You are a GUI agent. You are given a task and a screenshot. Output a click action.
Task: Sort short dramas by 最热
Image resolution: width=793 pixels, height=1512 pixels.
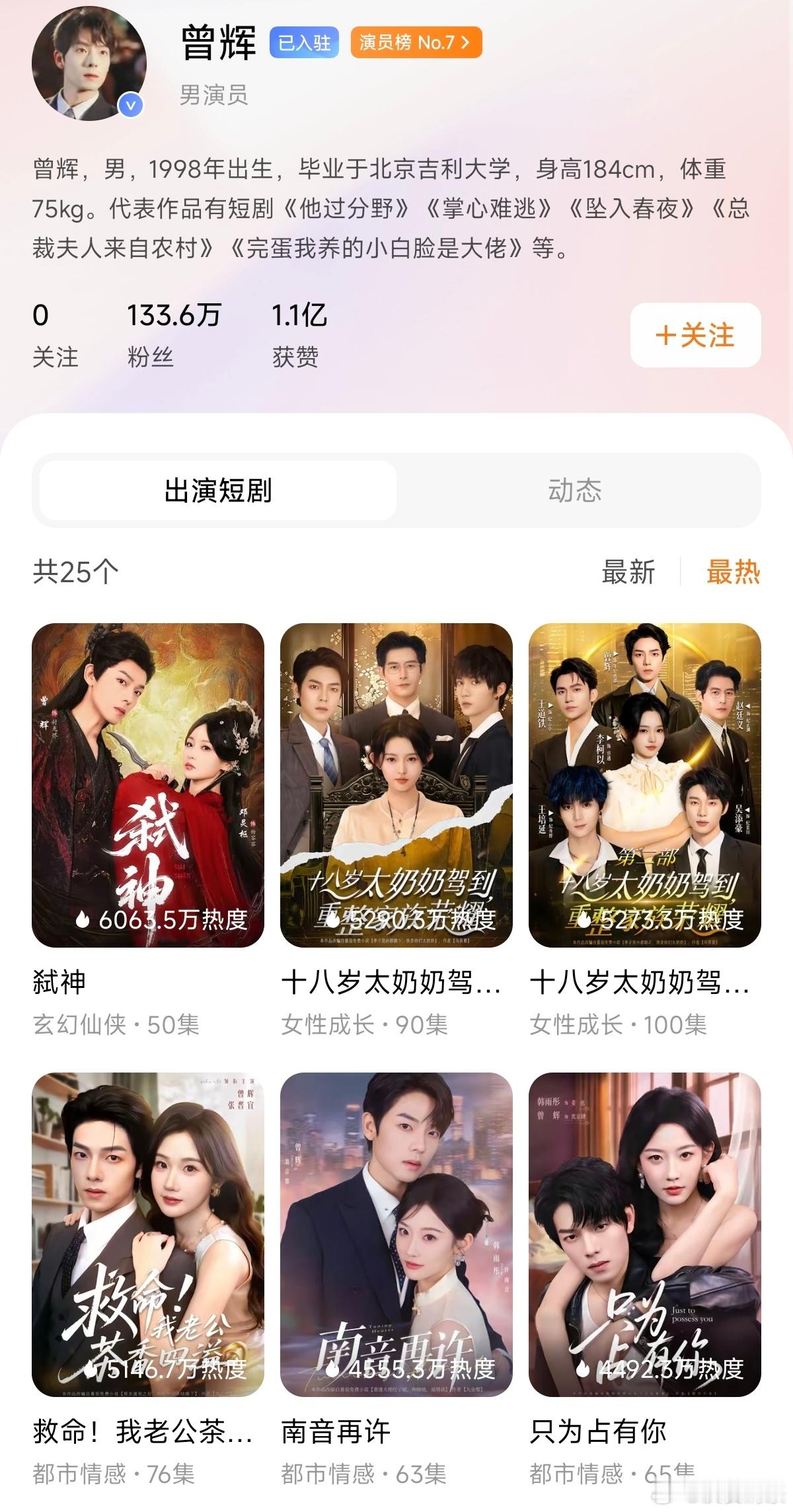[733, 572]
